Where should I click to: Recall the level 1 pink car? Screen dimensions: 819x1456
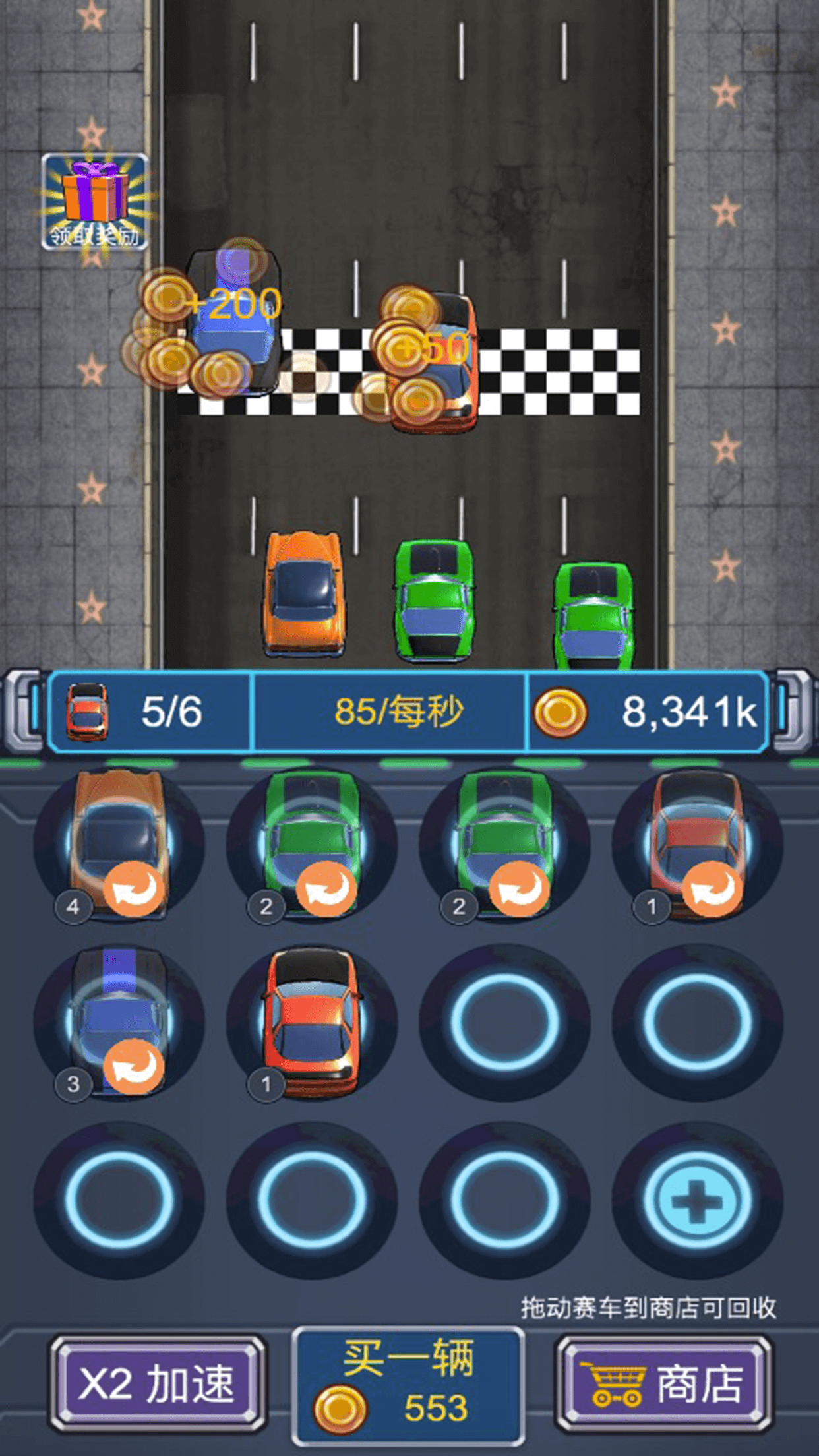click(712, 890)
